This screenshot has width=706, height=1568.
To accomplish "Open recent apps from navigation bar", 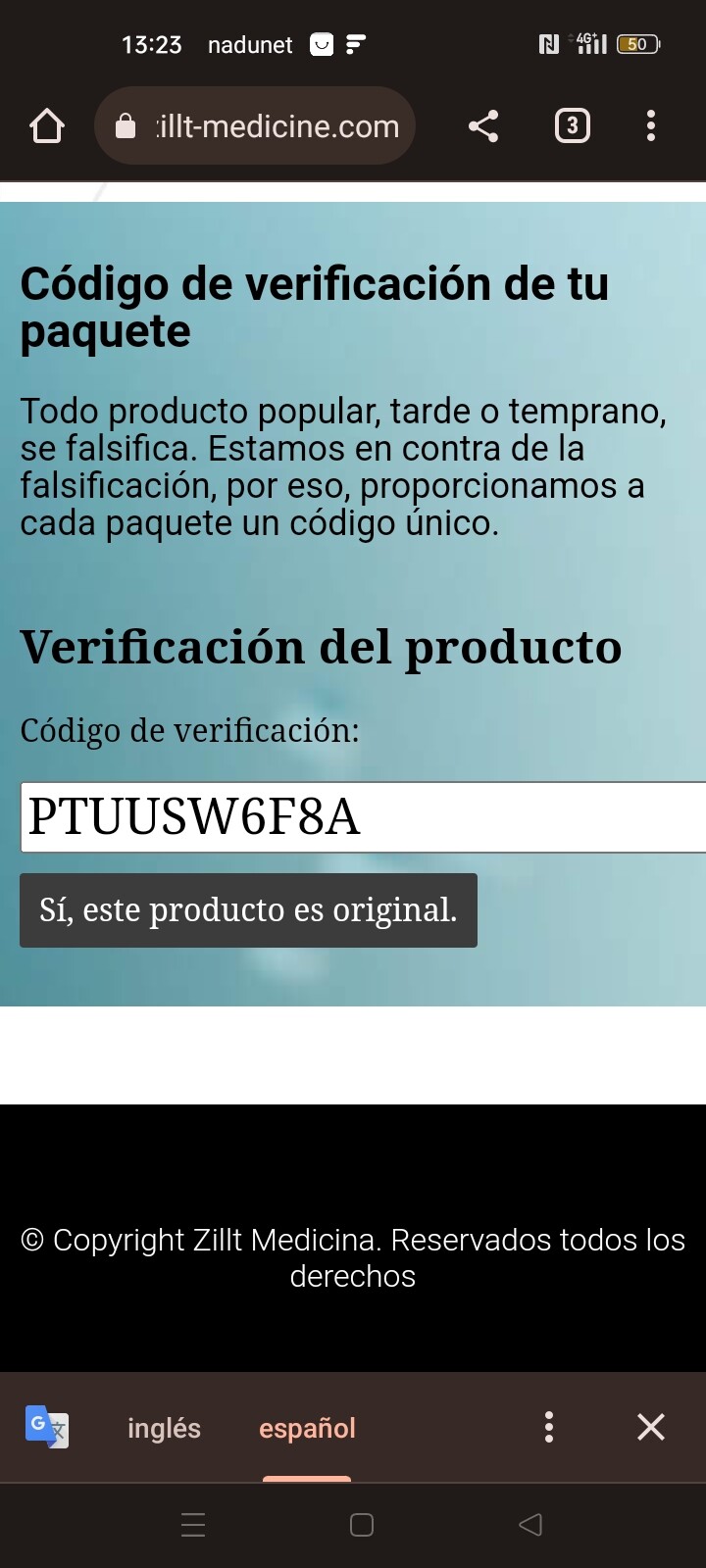I will pyautogui.click(x=193, y=1525).
